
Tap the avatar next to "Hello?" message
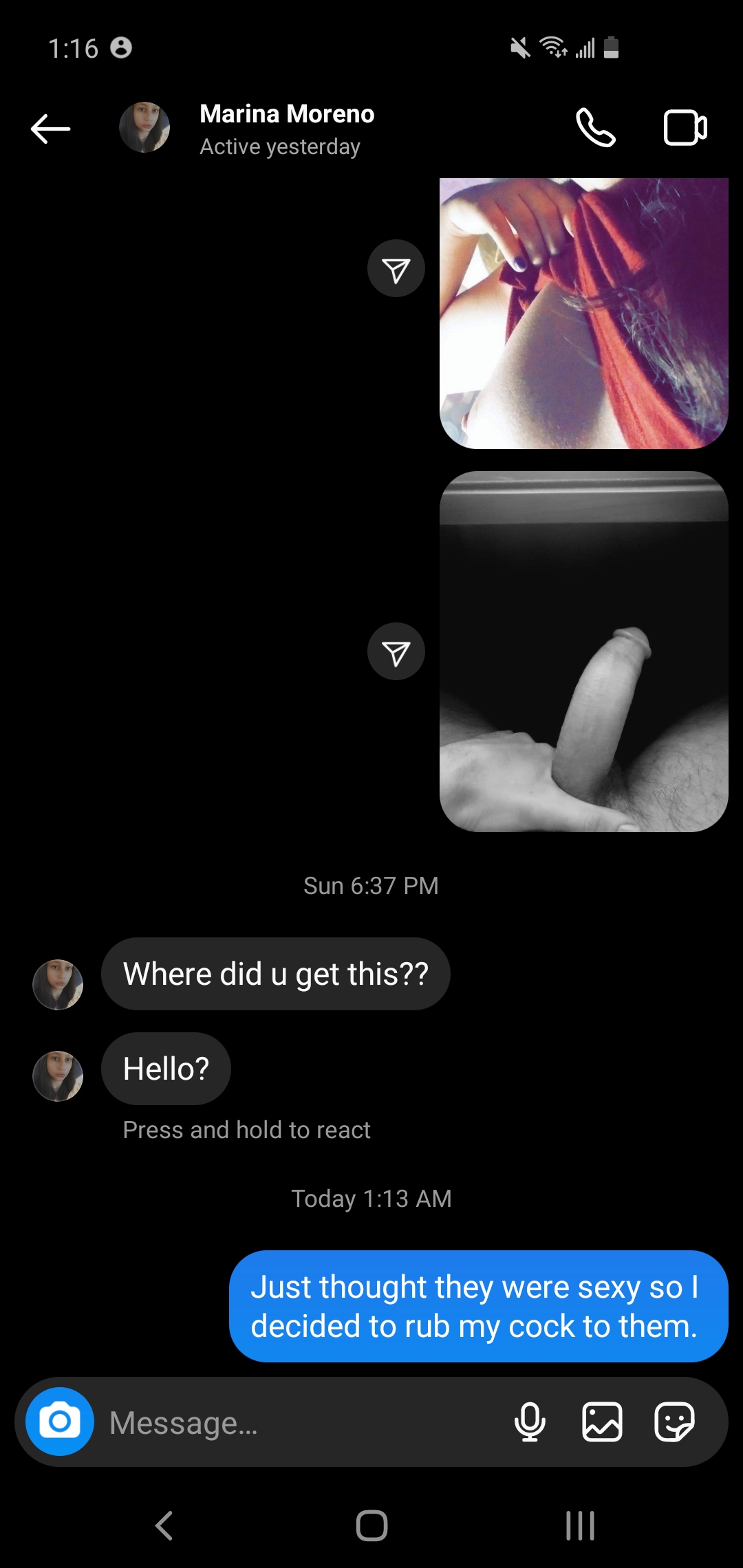coord(58,1076)
